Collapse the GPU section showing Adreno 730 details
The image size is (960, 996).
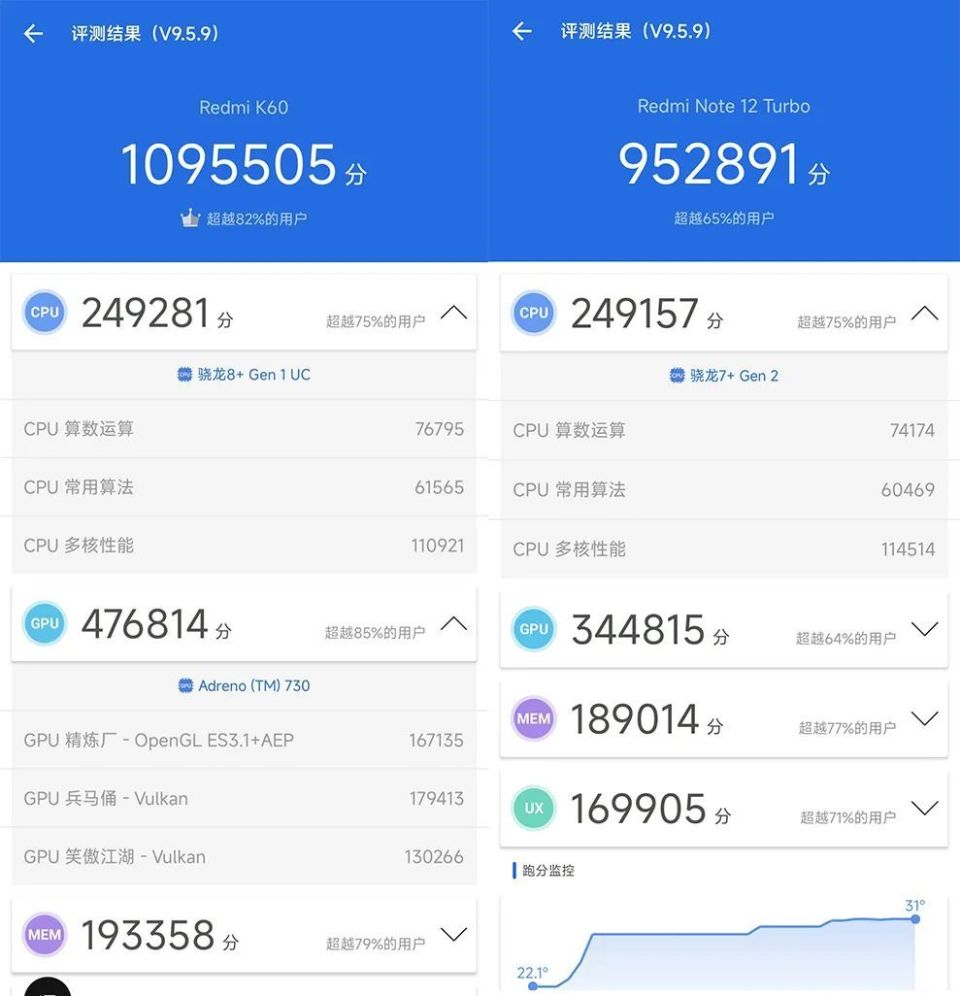pos(455,624)
